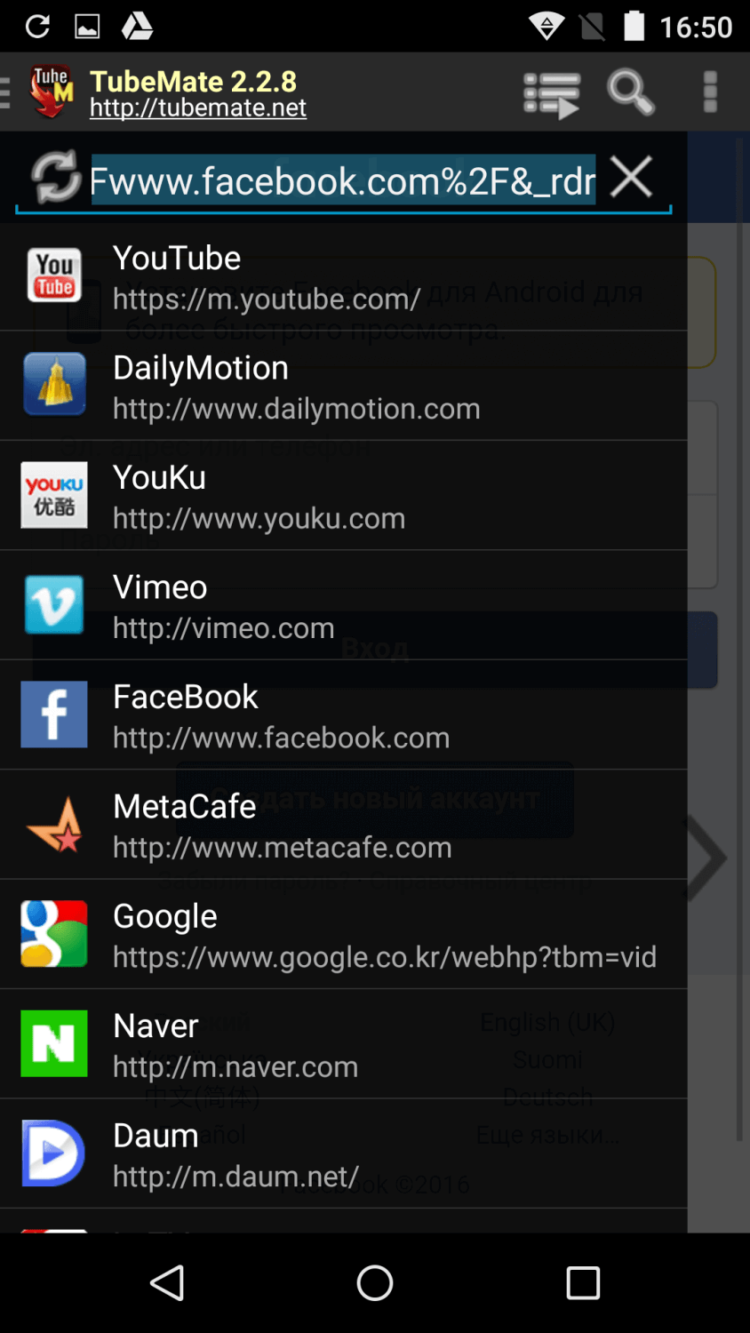Select the Vimeo site icon

[x=53, y=604]
